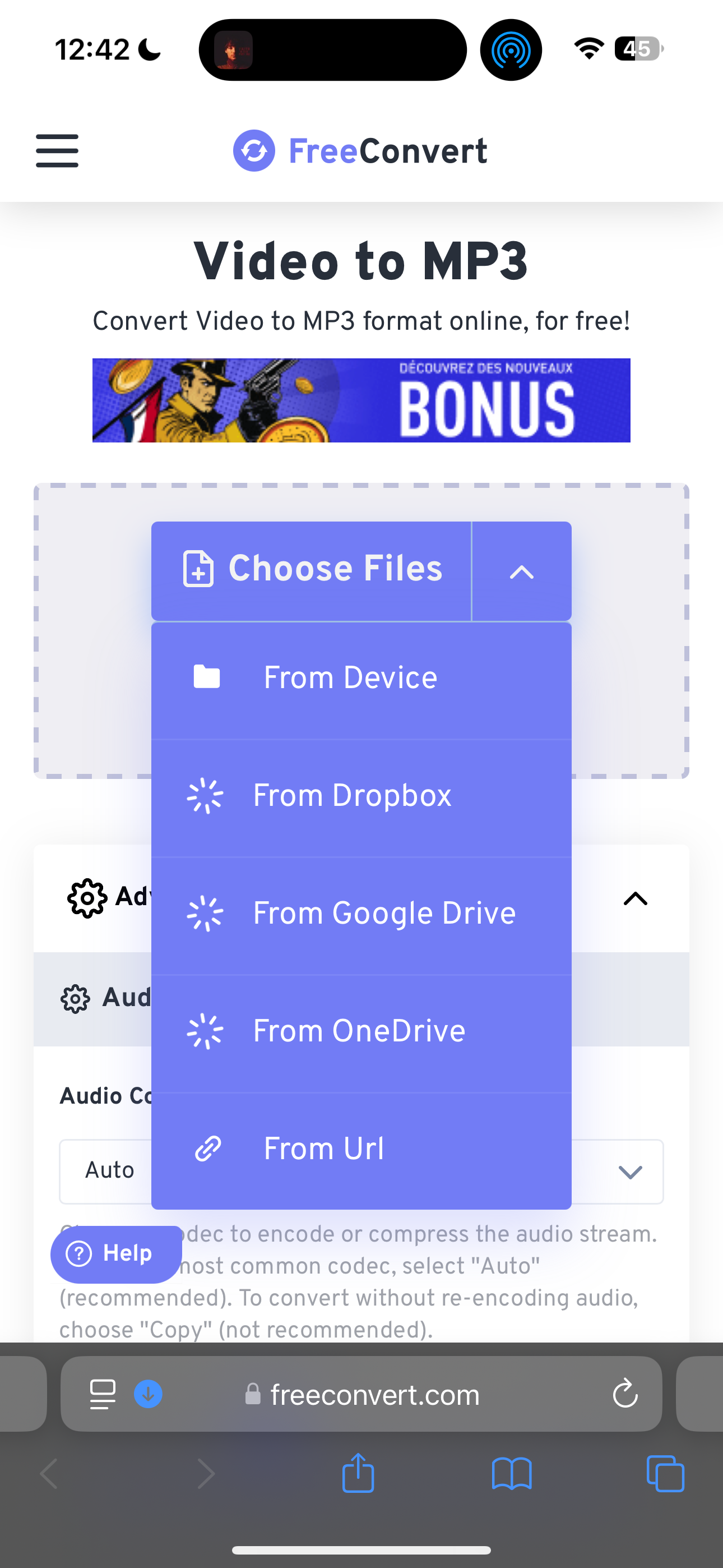
Task: Tap the freeconvert.com address bar
Action: click(374, 1394)
